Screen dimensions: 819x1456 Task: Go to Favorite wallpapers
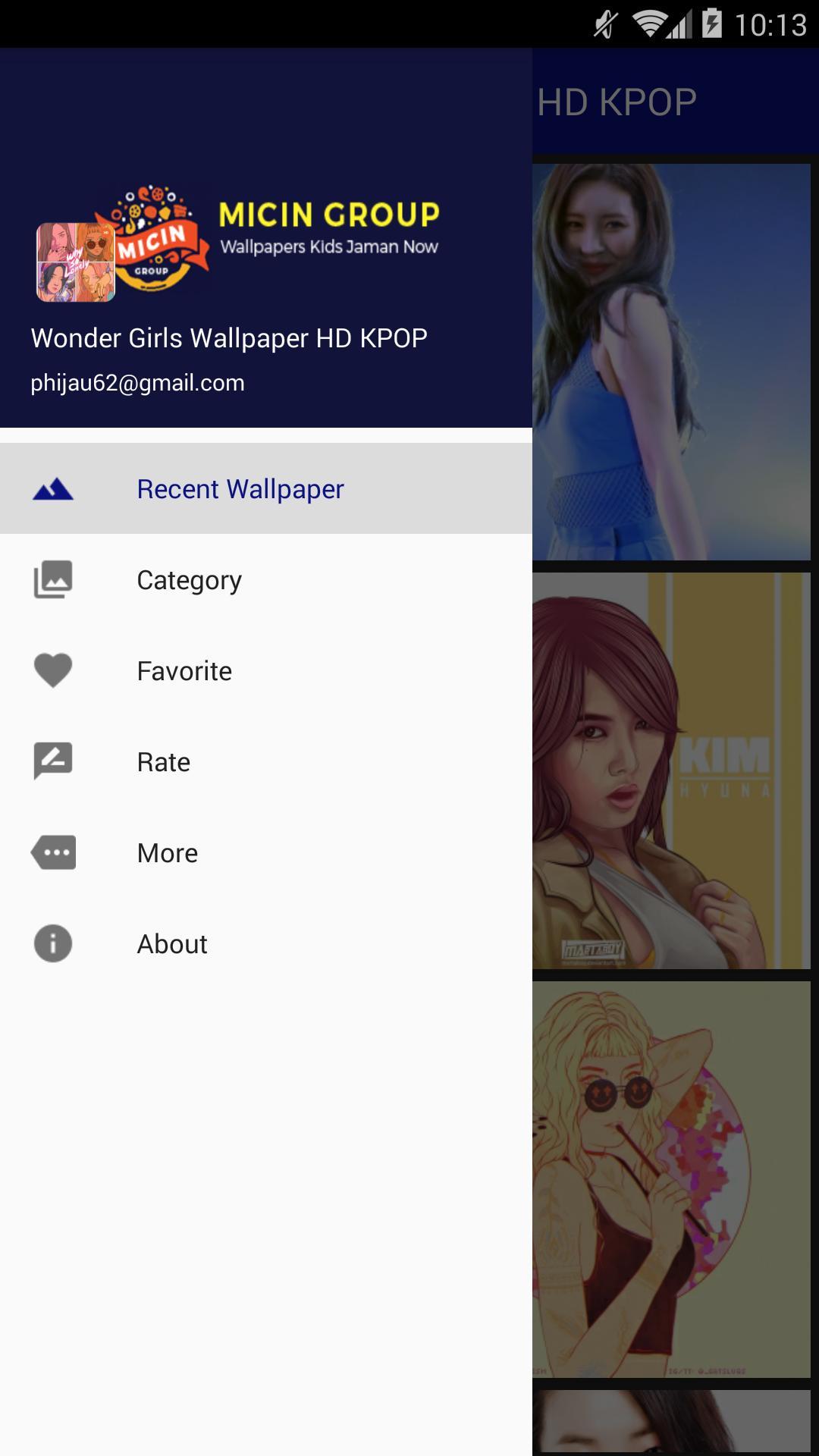[x=266, y=670]
